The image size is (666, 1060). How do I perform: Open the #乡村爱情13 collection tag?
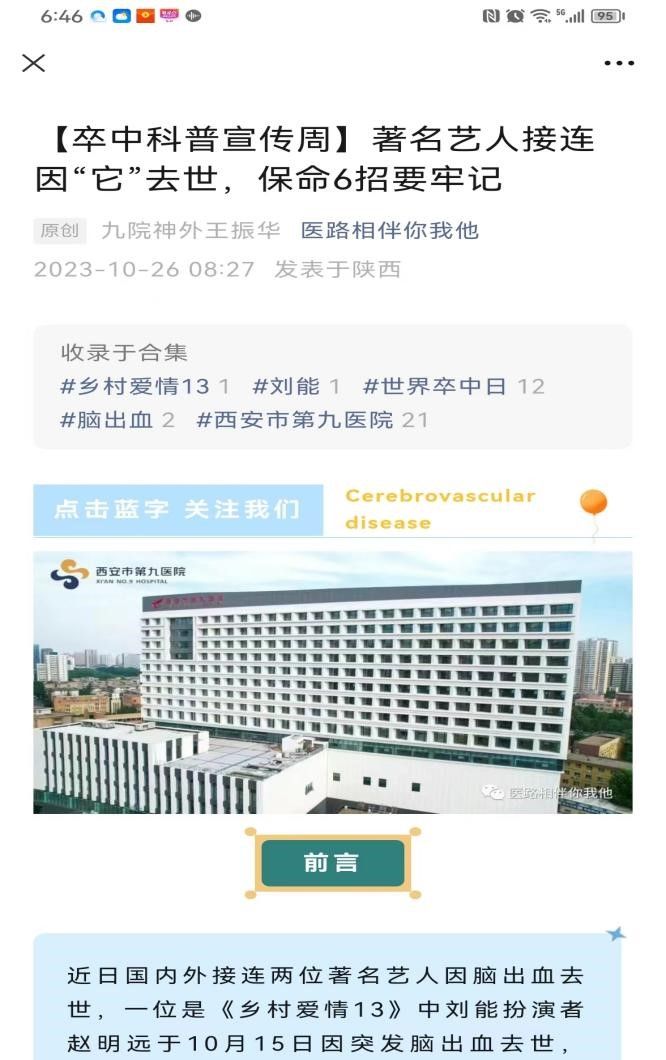pyautogui.click(x=135, y=386)
